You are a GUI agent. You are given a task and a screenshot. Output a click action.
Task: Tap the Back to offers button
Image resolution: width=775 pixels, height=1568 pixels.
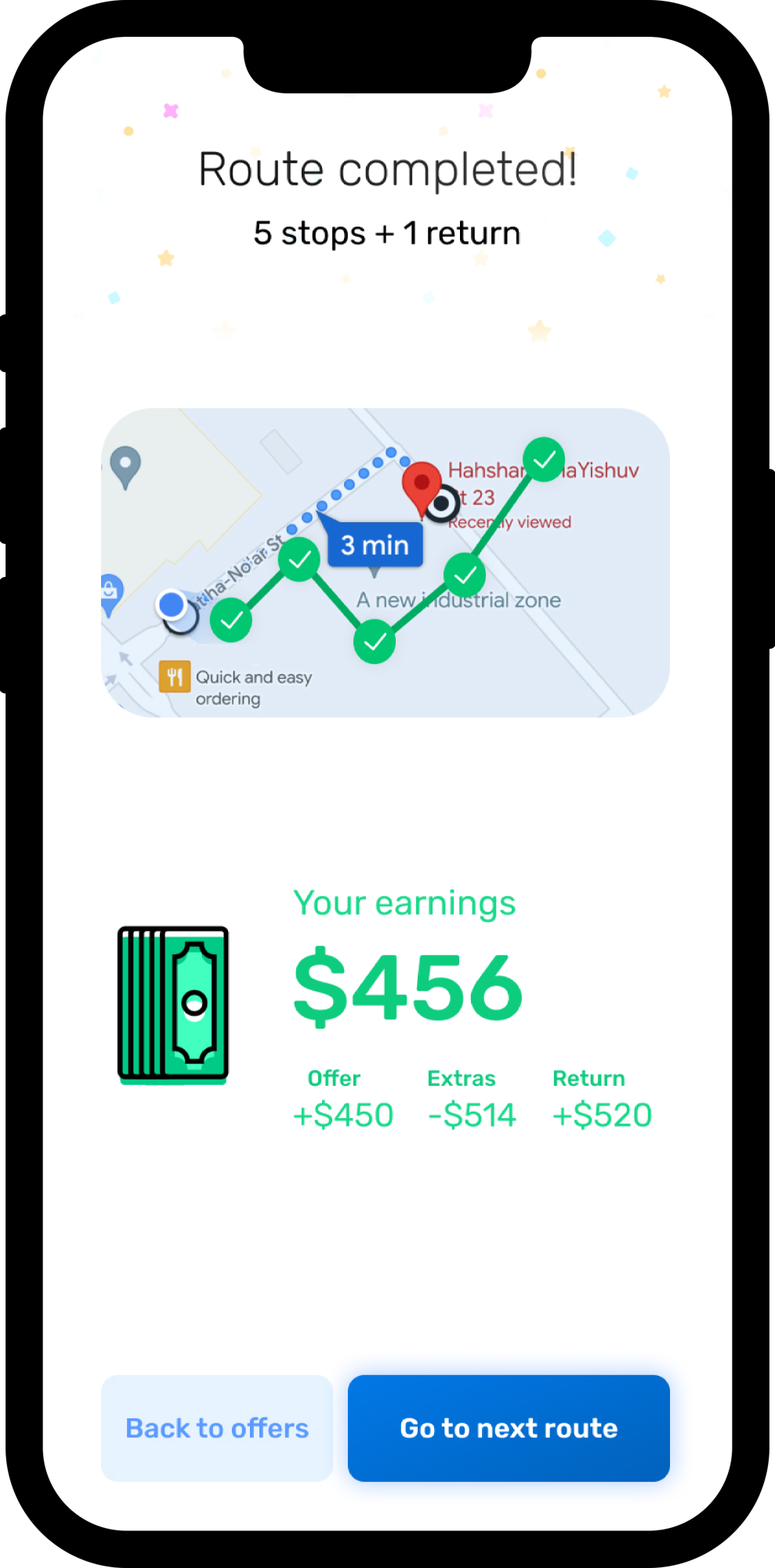tap(217, 1428)
